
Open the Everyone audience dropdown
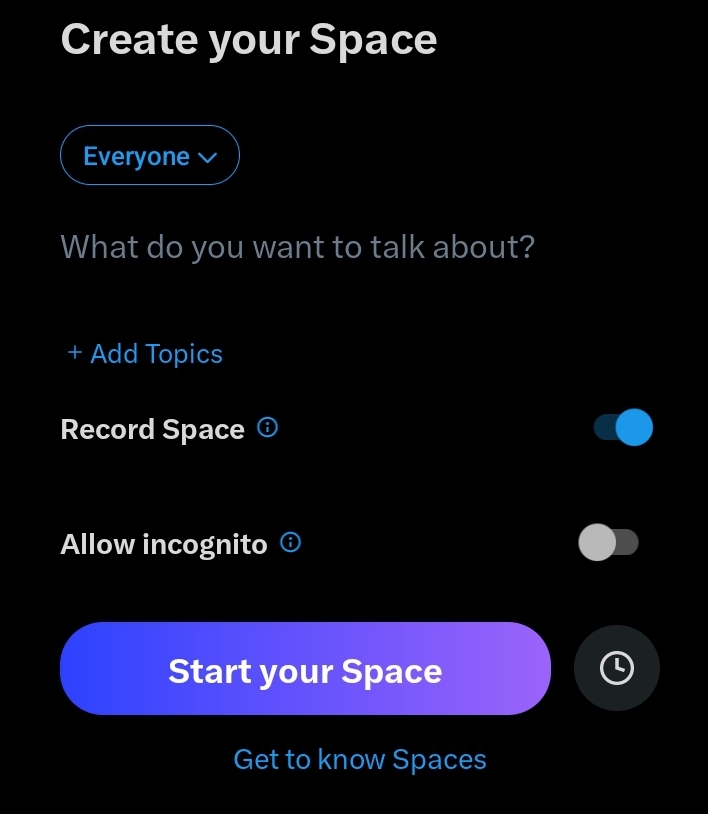click(150, 156)
